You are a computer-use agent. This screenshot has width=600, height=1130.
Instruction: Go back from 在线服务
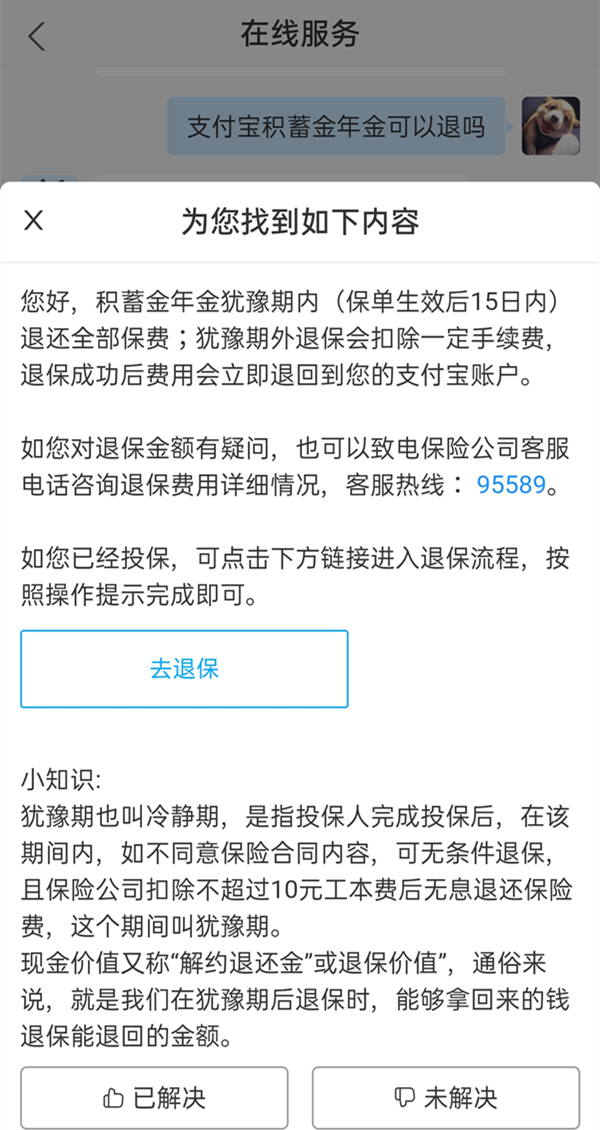[37, 36]
